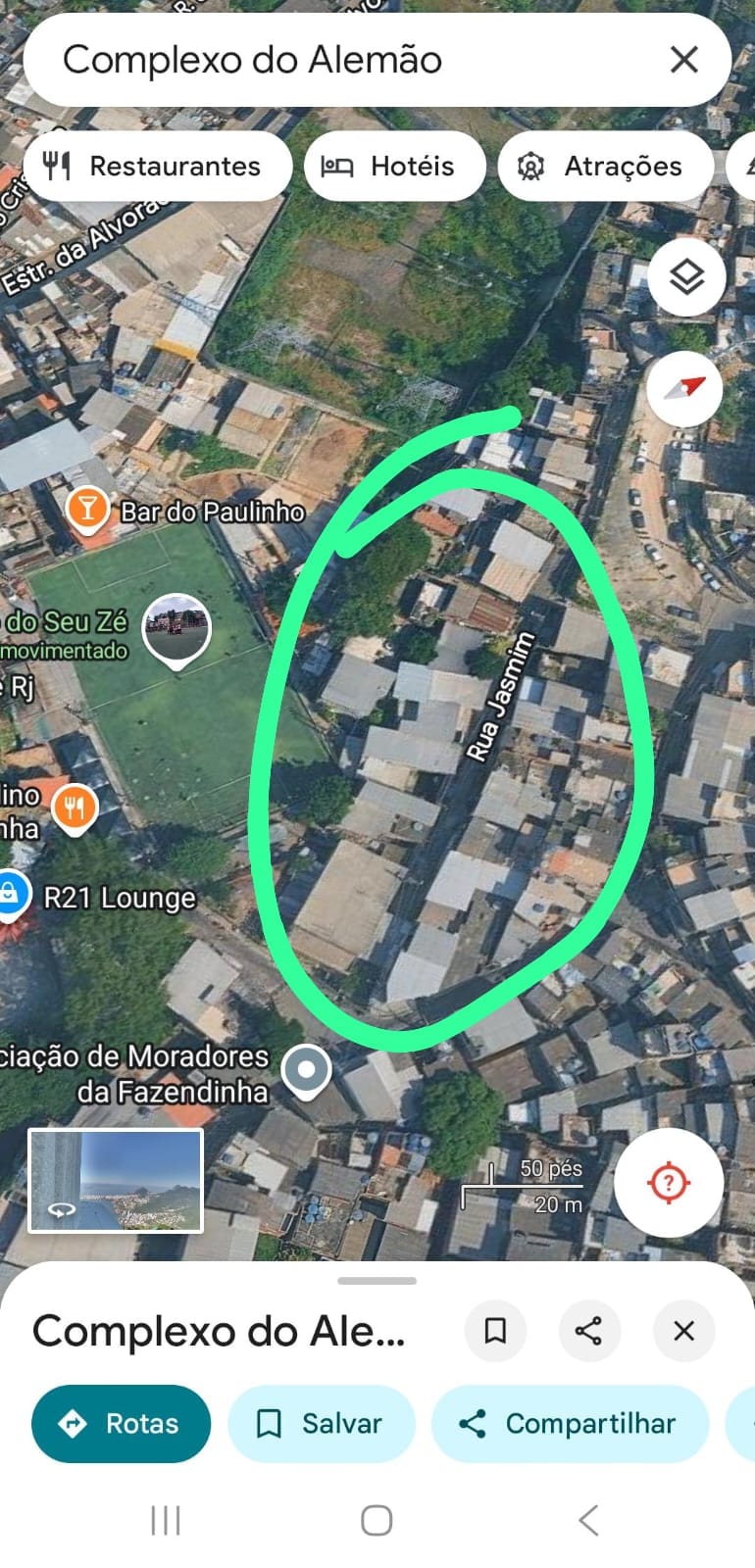The height and width of the screenshot is (1568, 755).
Task: Select the Hotéis chip
Action: [394, 167]
